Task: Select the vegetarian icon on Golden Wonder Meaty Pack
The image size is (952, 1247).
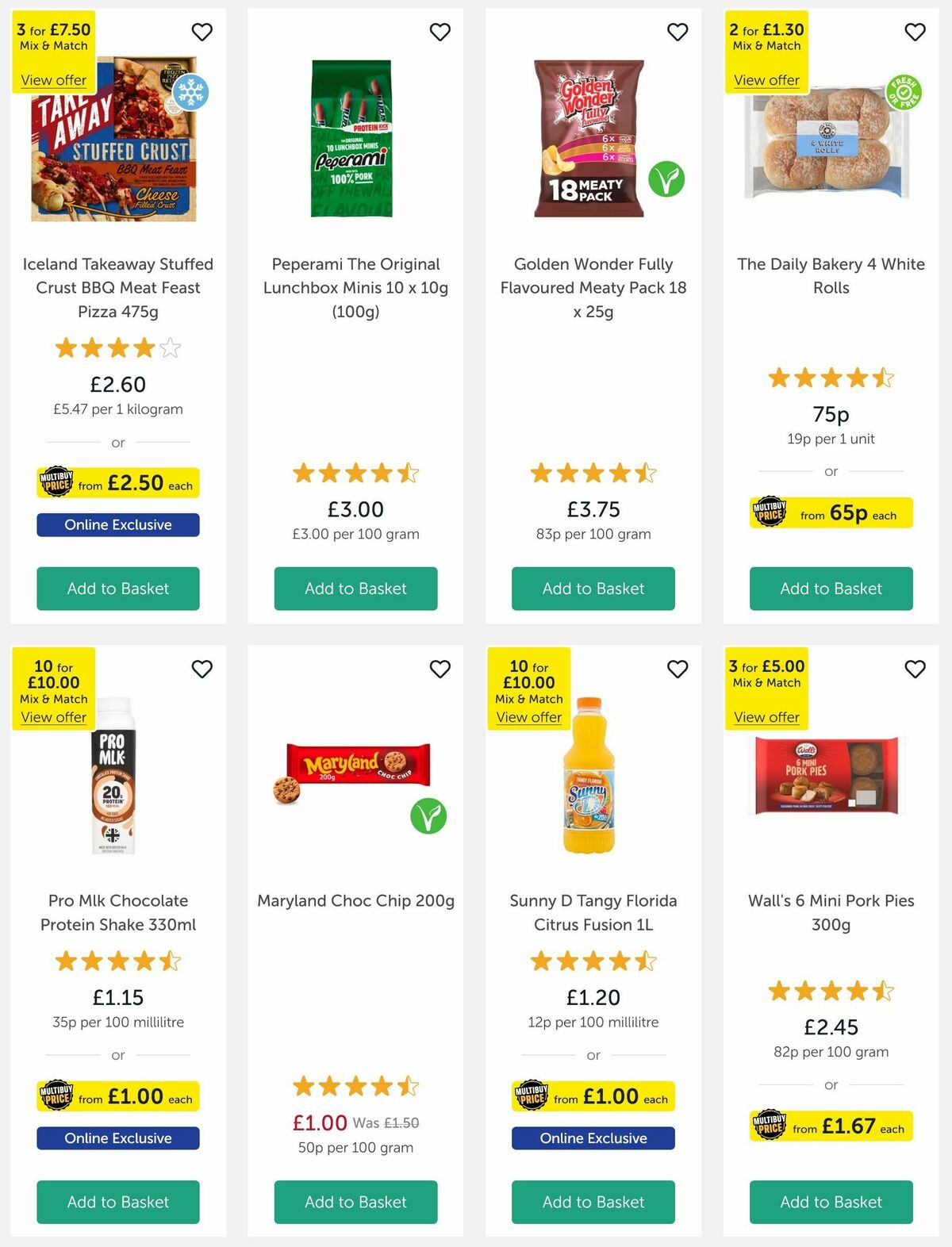Action: pyautogui.click(x=667, y=179)
